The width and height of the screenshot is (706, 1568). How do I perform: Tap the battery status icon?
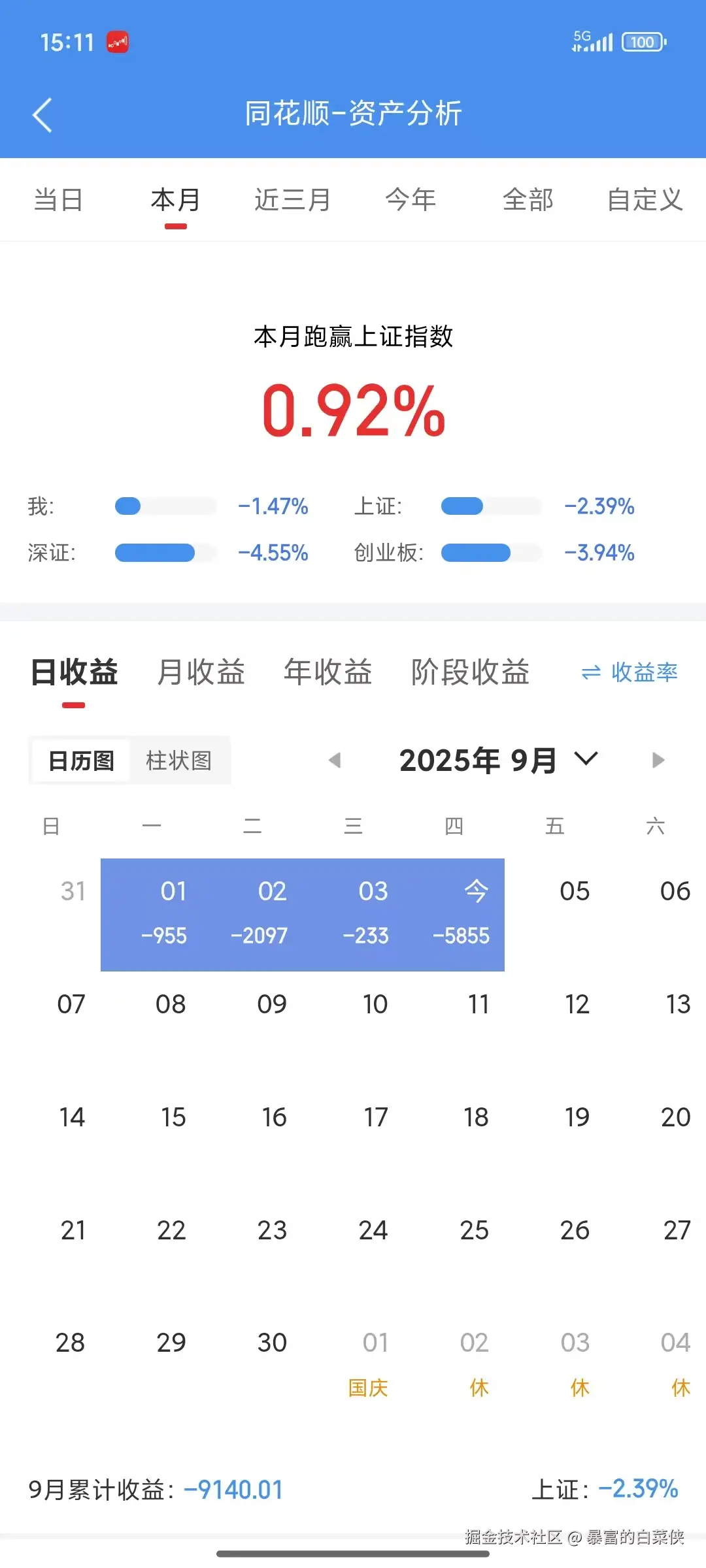pos(642,41)
